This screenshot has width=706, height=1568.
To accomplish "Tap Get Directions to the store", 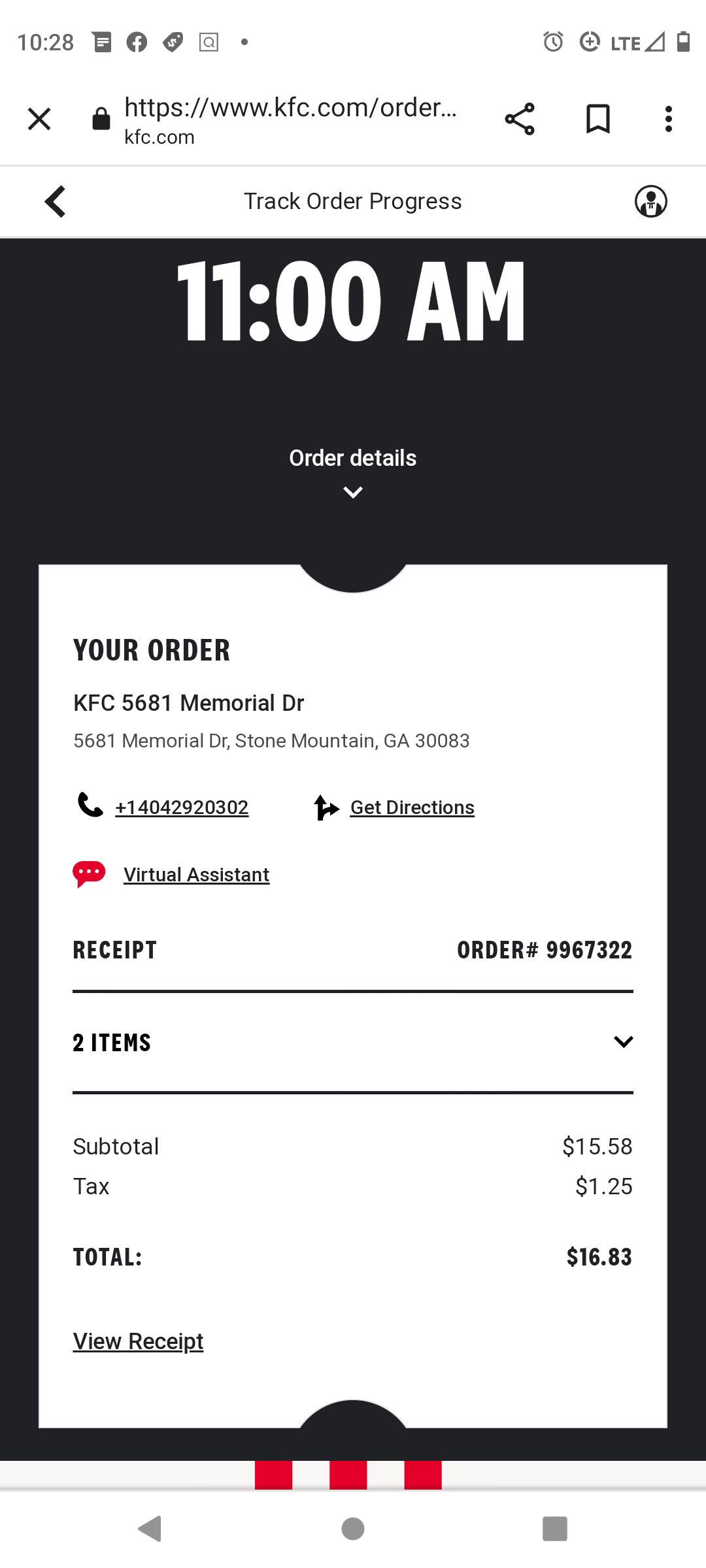I will pyautogui.click(x=412, y=808).
